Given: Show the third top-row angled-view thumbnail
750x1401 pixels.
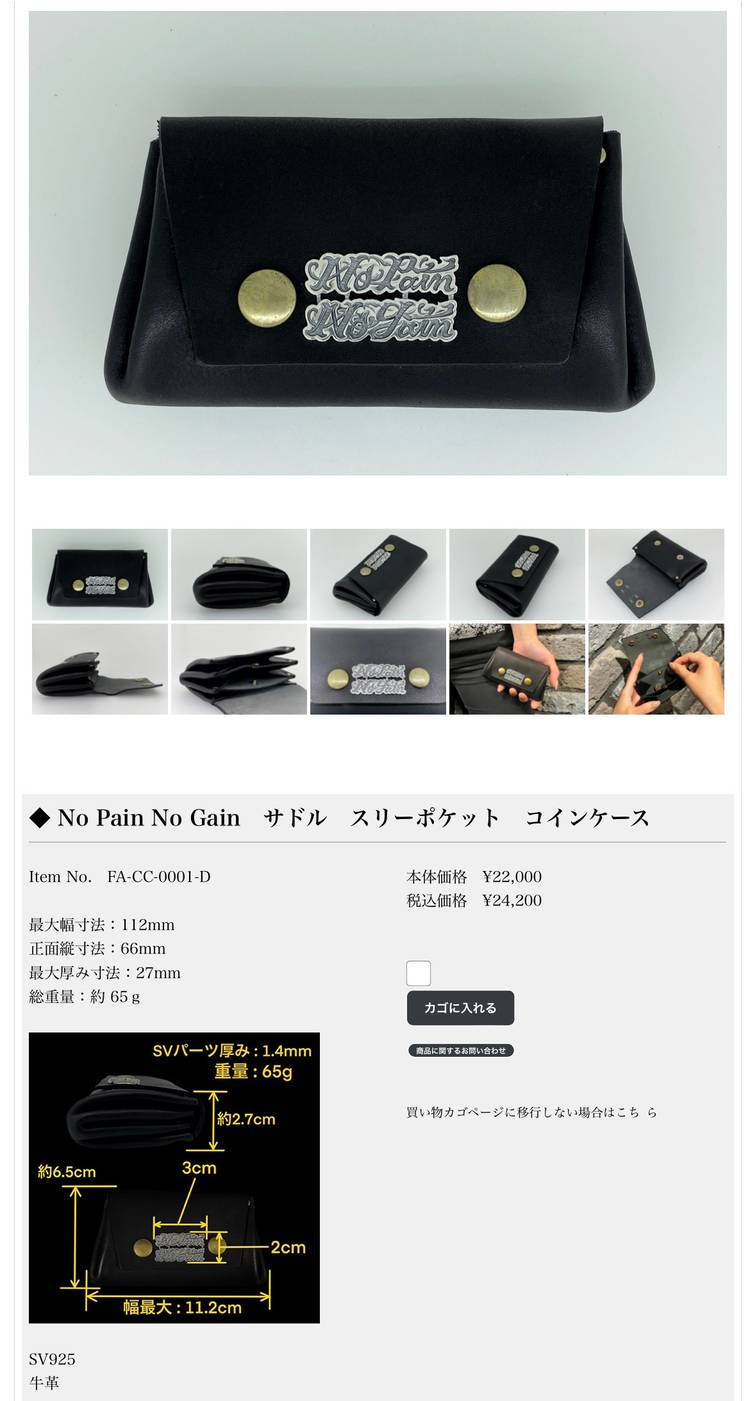Looking at the screenshot, I should (378, 574).
